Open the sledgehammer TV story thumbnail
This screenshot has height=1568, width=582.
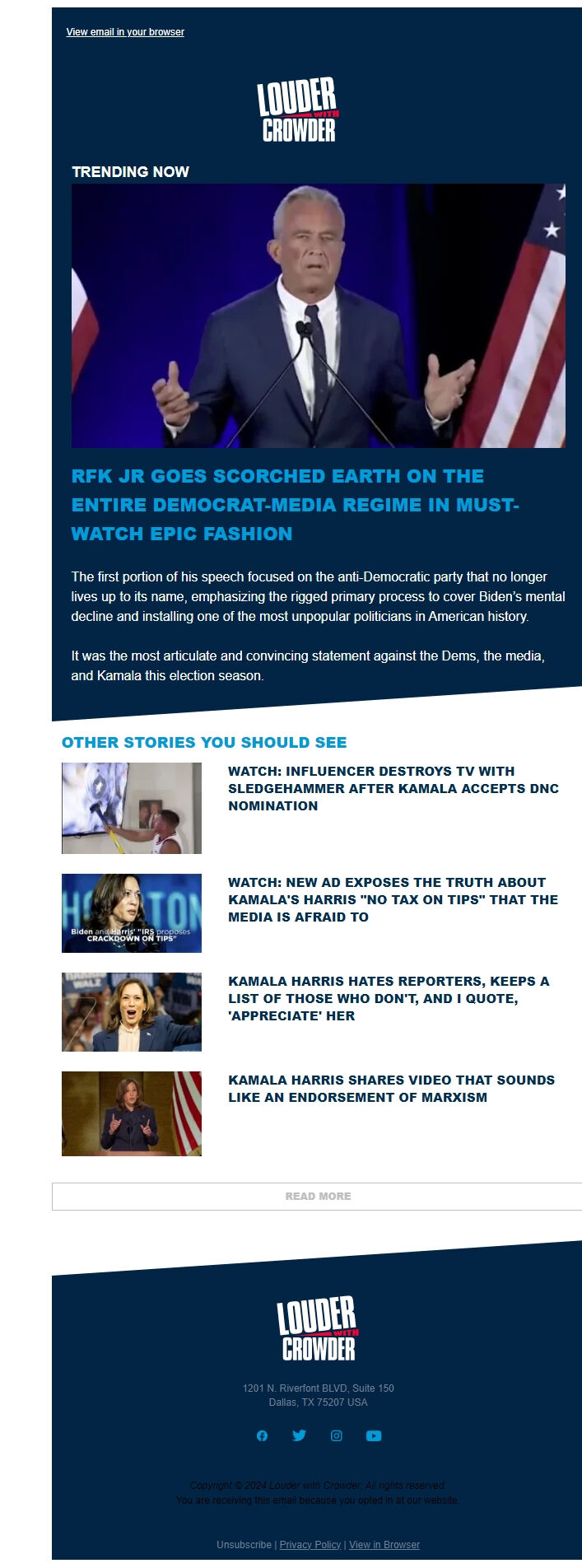[132, 808]
